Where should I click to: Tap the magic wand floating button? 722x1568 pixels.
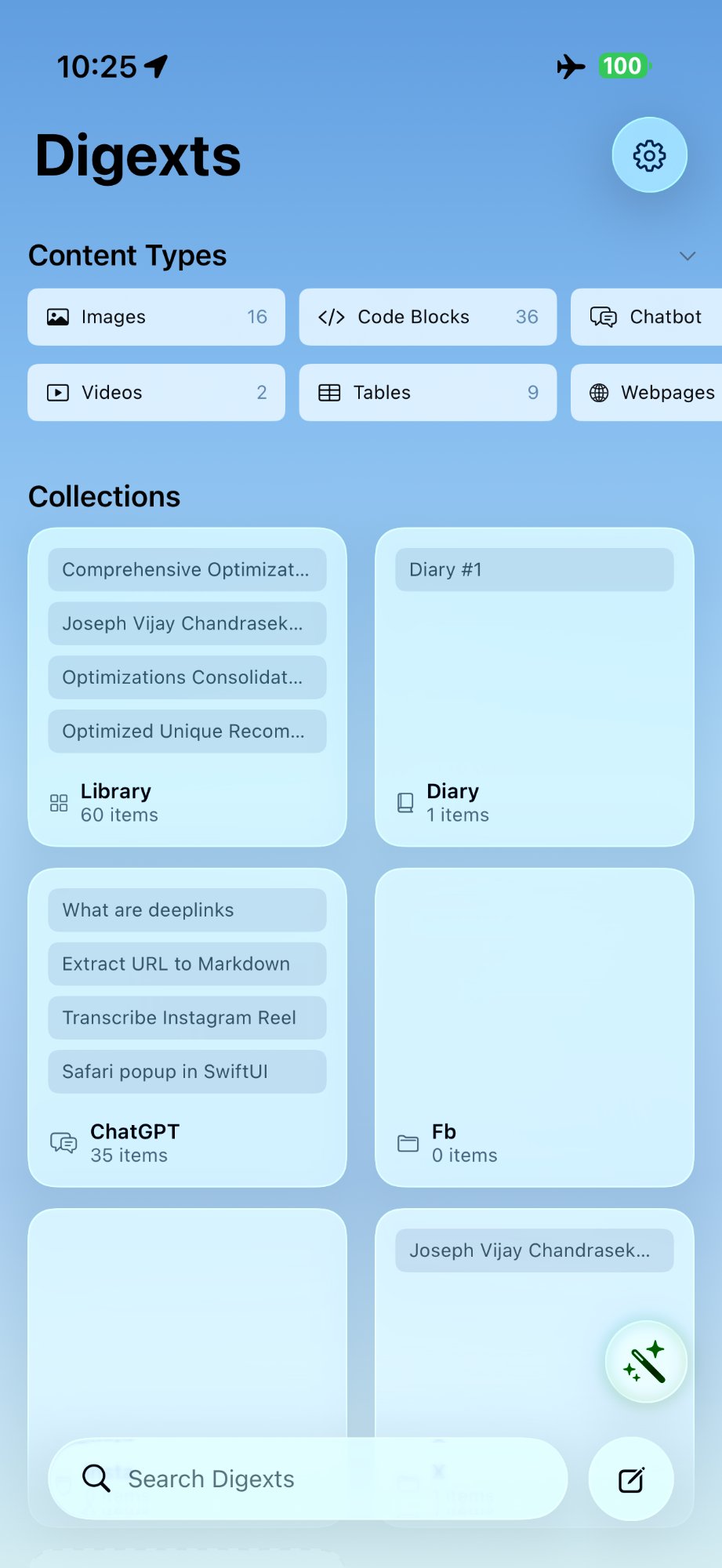point(645,1362)
